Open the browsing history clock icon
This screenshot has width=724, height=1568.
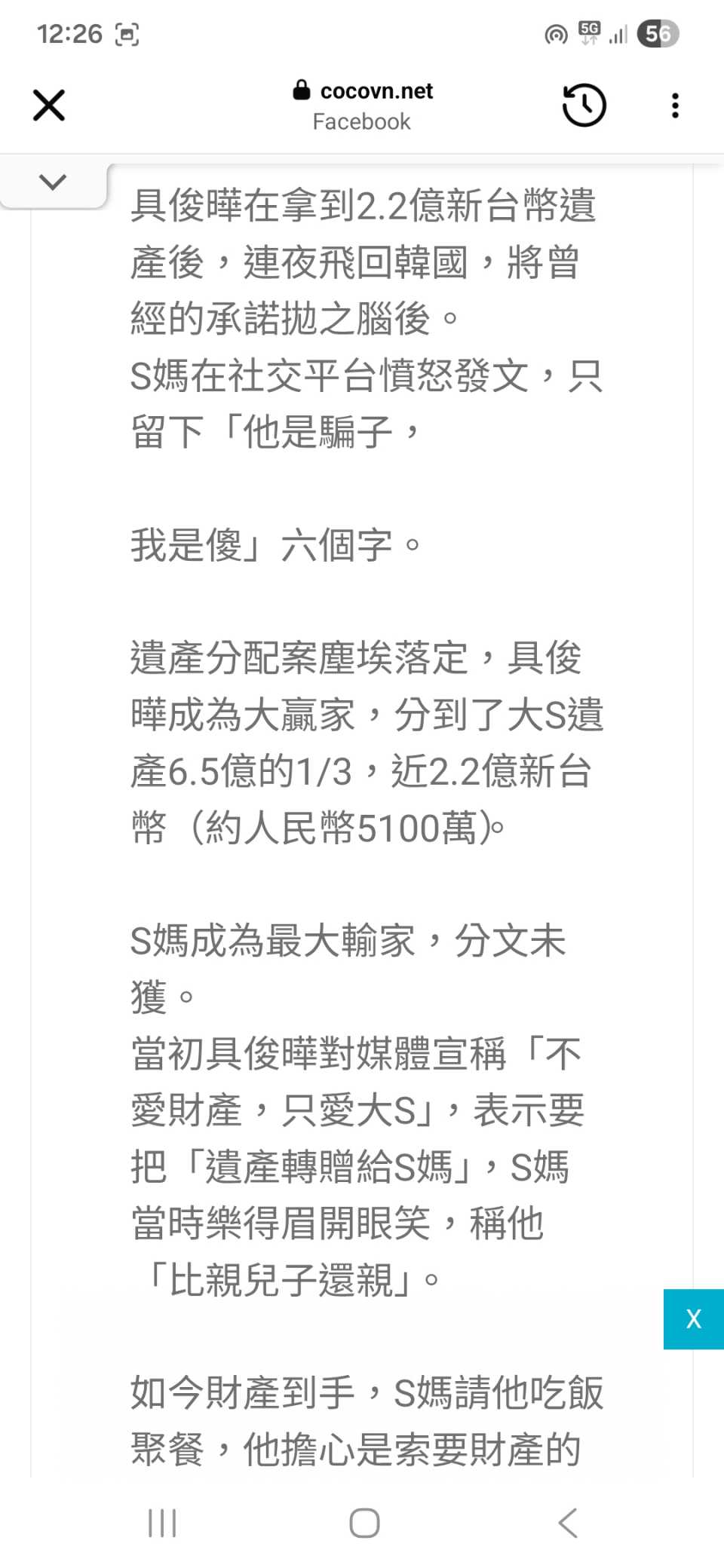tap(584, 105)
